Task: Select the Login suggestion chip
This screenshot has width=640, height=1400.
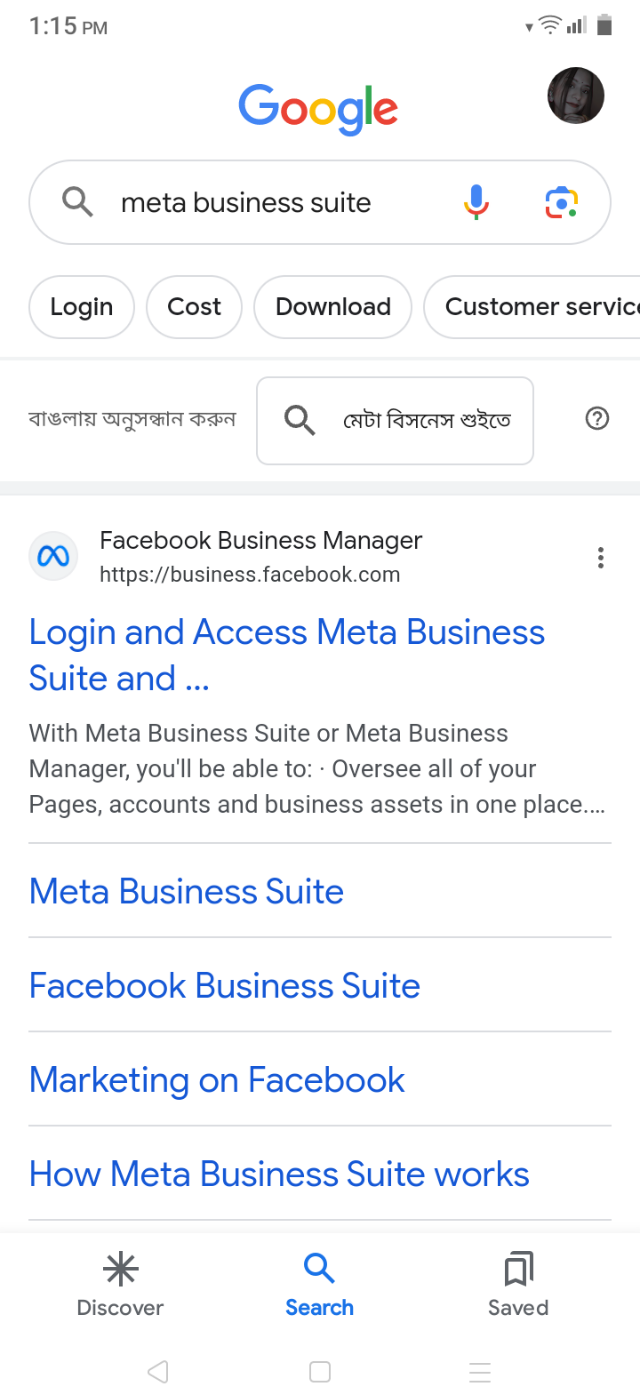Action: coord(81,307)
